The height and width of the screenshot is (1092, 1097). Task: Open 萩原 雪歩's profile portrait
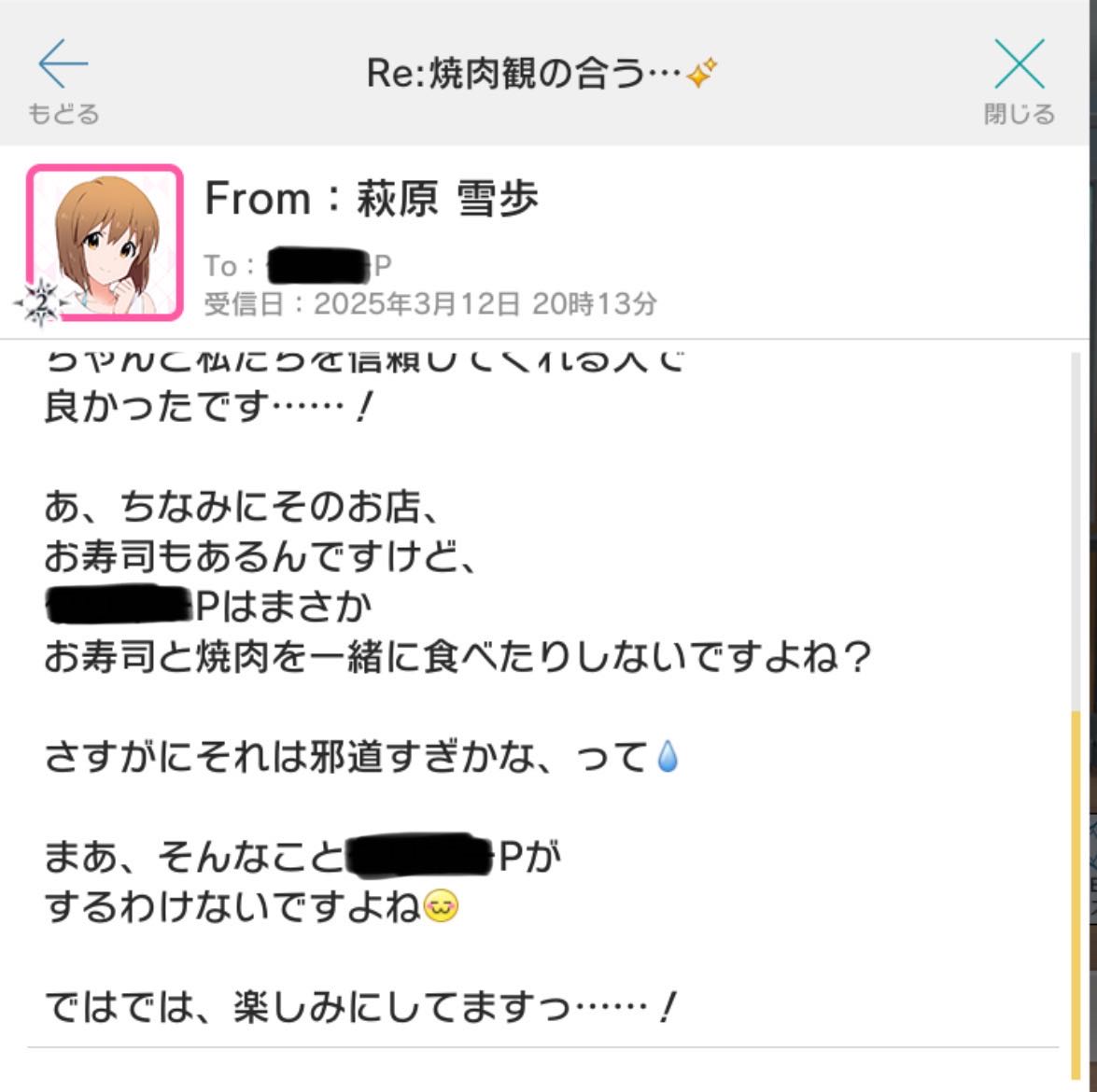105,243
